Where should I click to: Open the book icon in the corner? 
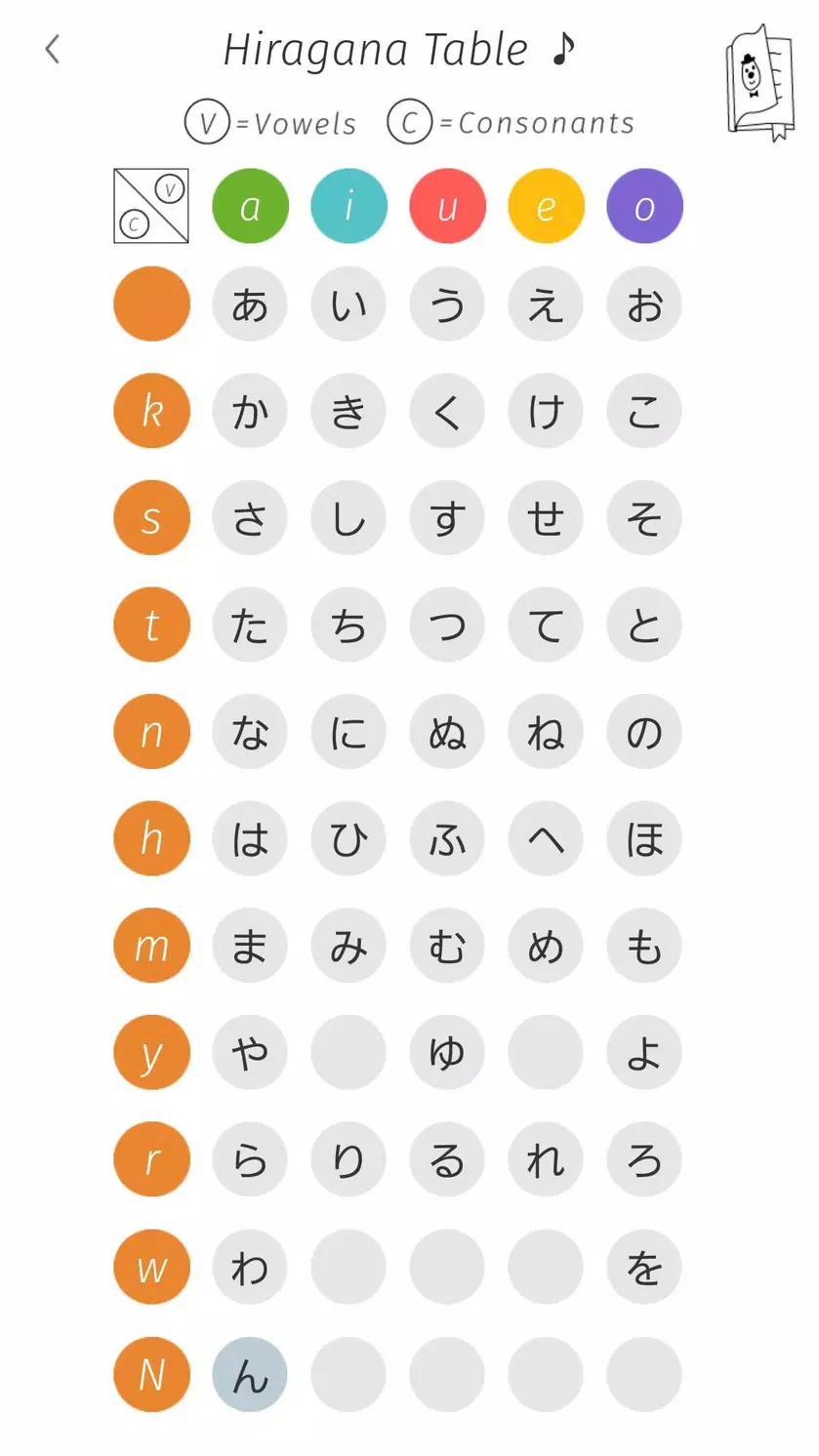[x=760, y=84]
